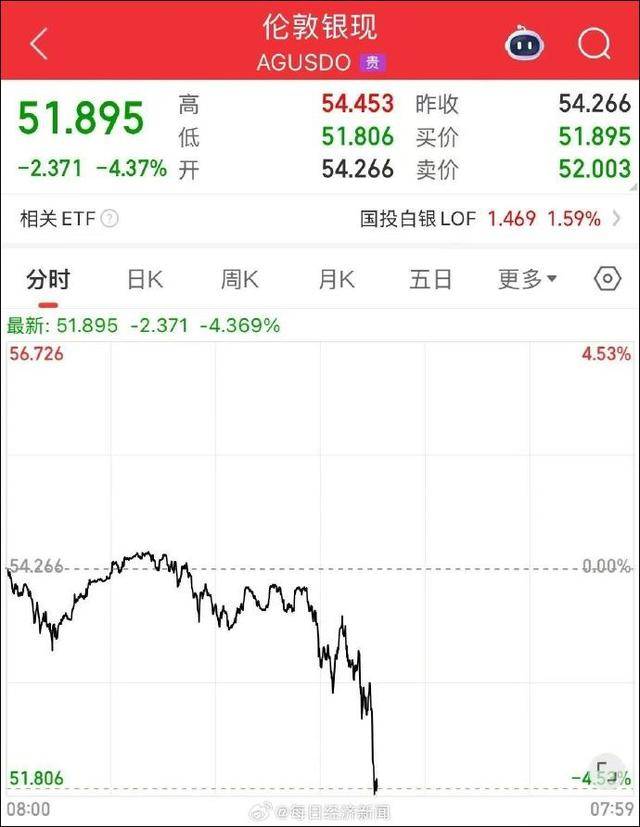The height and width of the screenshot is (827, 640).
Task: Show the 五日 chart
Action: (x=430, y=279)
